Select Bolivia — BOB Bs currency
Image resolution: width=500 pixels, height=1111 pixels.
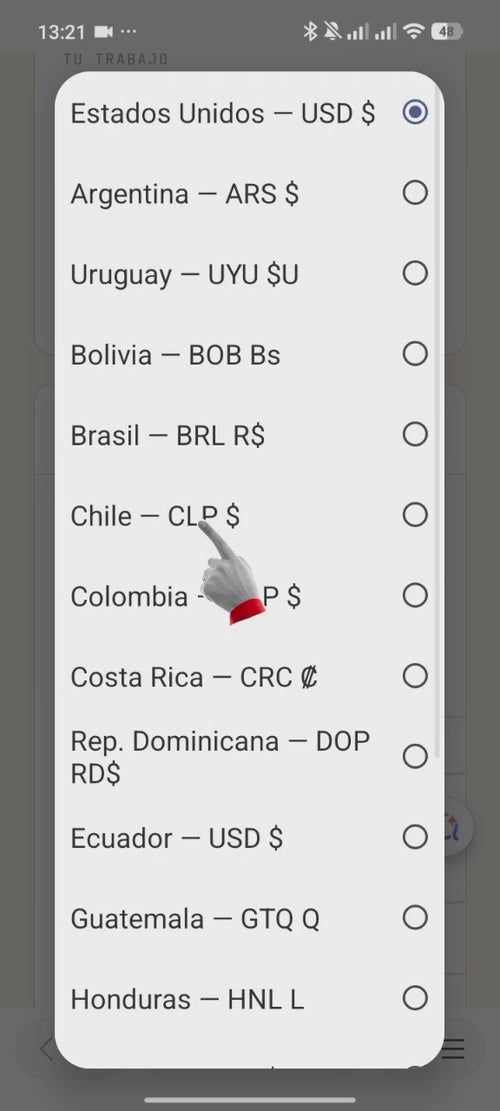click(x=249, y=354)
